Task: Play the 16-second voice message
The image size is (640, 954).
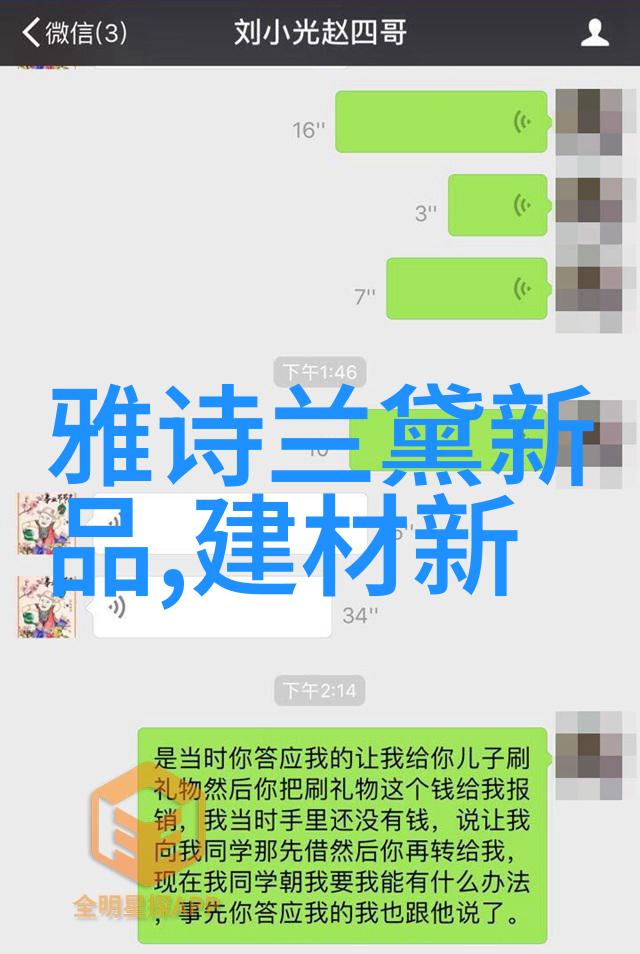Action: click(441, 122)
